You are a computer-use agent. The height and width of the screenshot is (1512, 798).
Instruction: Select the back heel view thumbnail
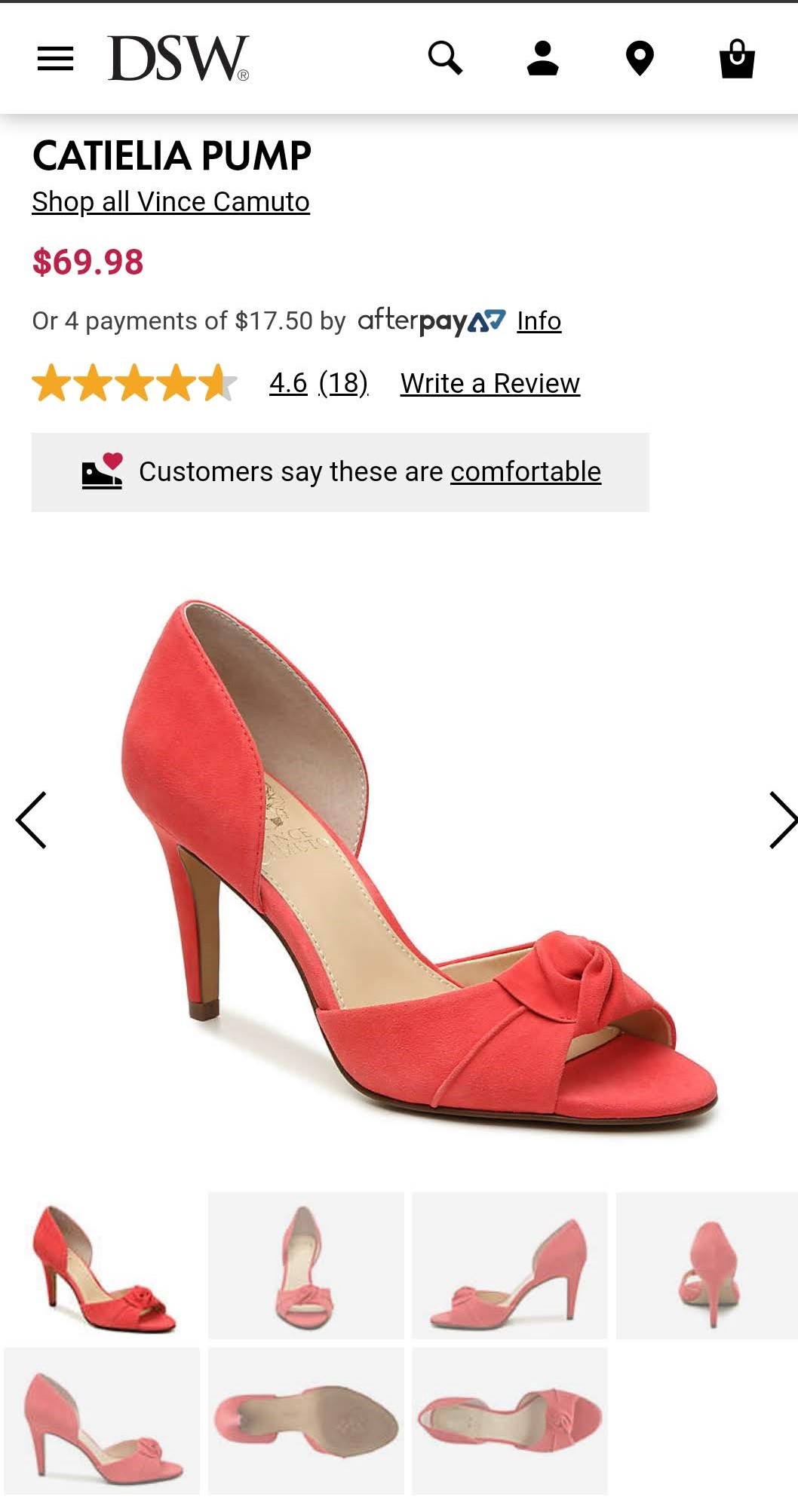tap(707, 1265)
